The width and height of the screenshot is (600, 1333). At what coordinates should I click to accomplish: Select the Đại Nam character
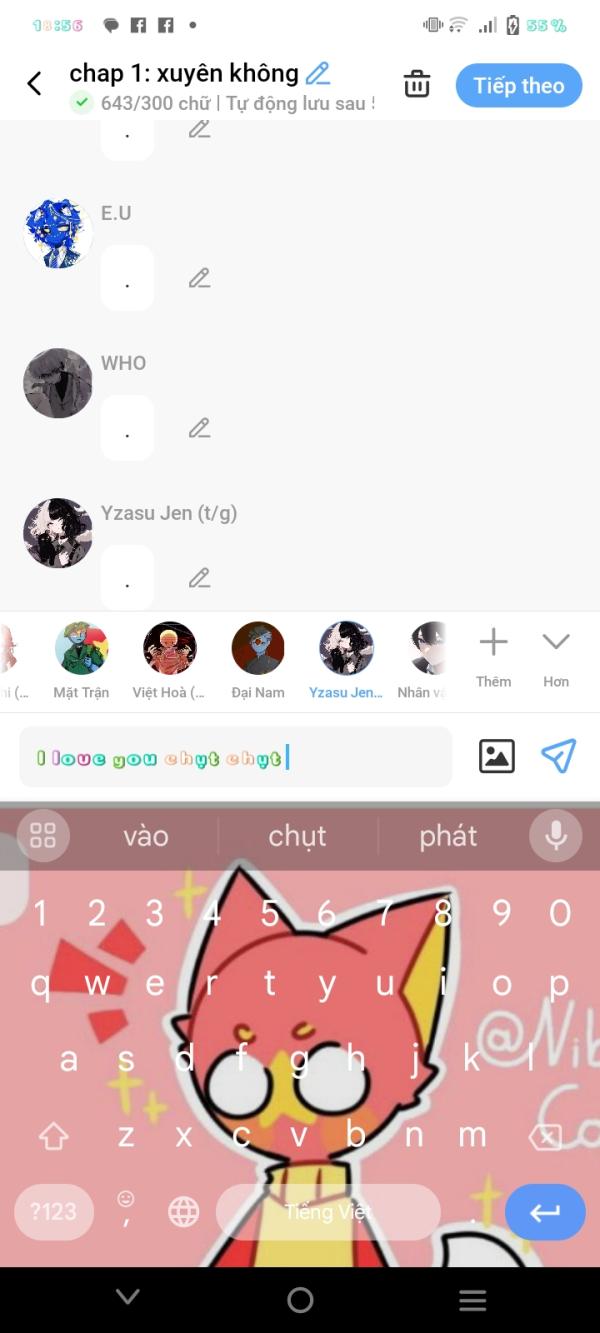point(258,659)
